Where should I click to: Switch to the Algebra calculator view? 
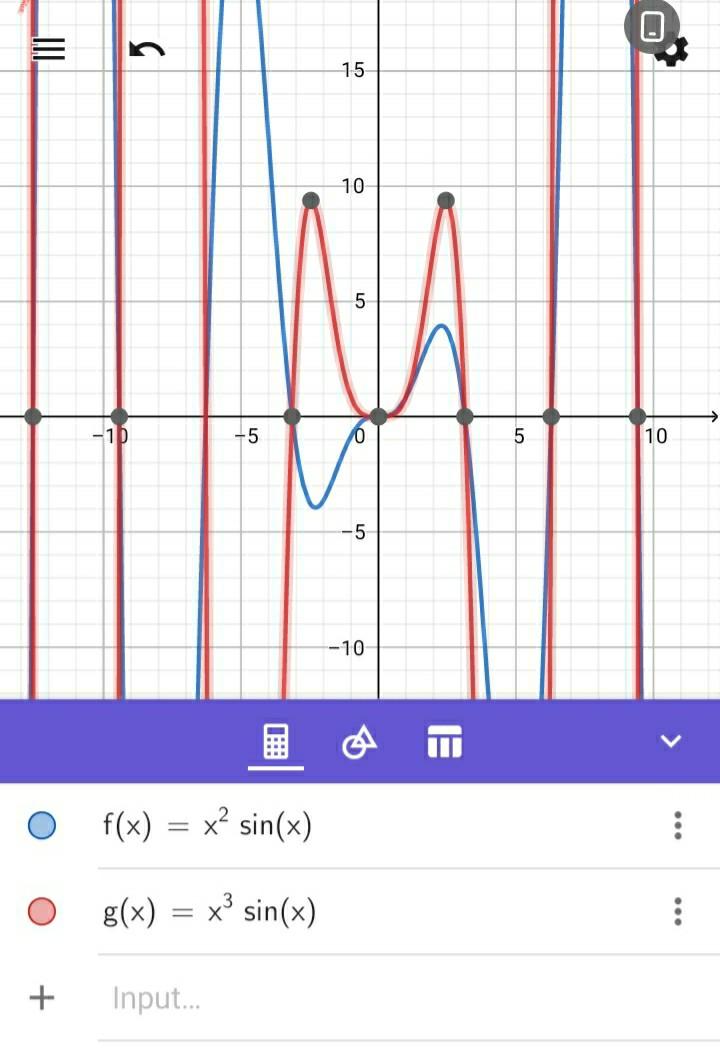click(x=275, y=742)
